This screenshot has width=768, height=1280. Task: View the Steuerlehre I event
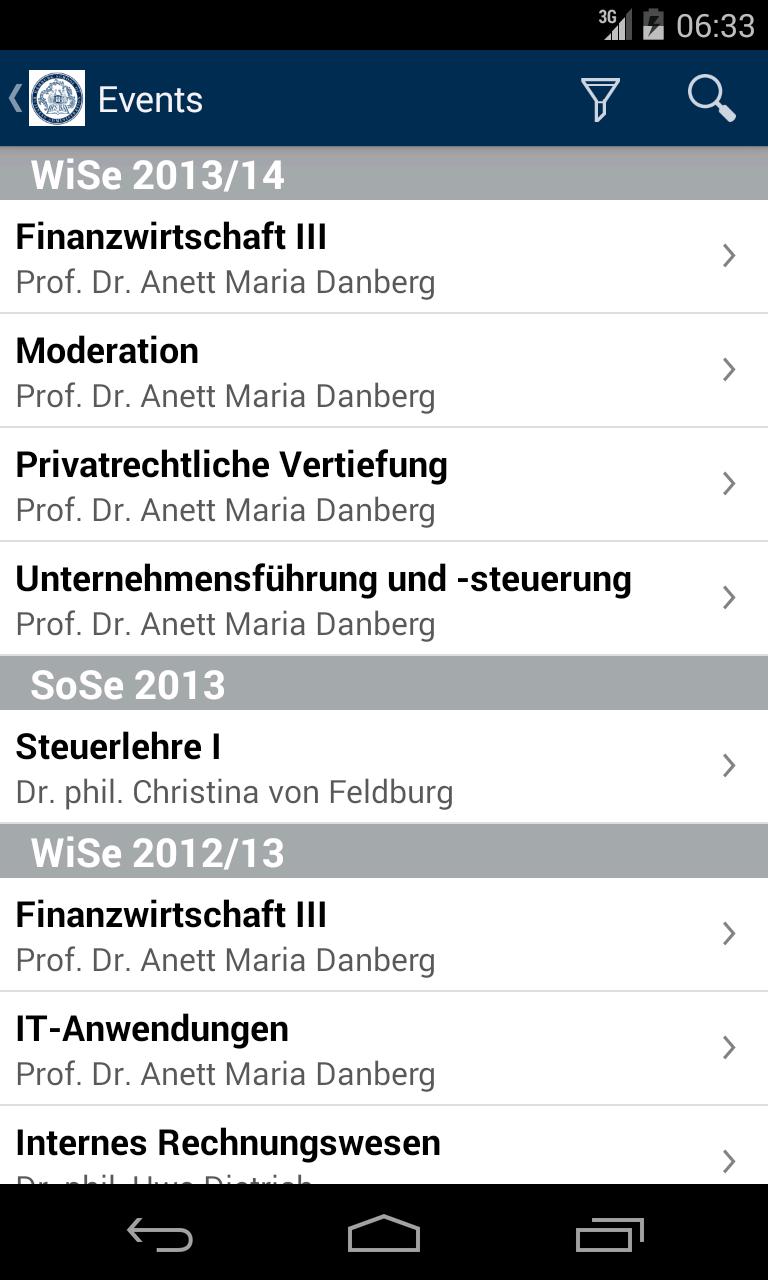click(384, 767)
